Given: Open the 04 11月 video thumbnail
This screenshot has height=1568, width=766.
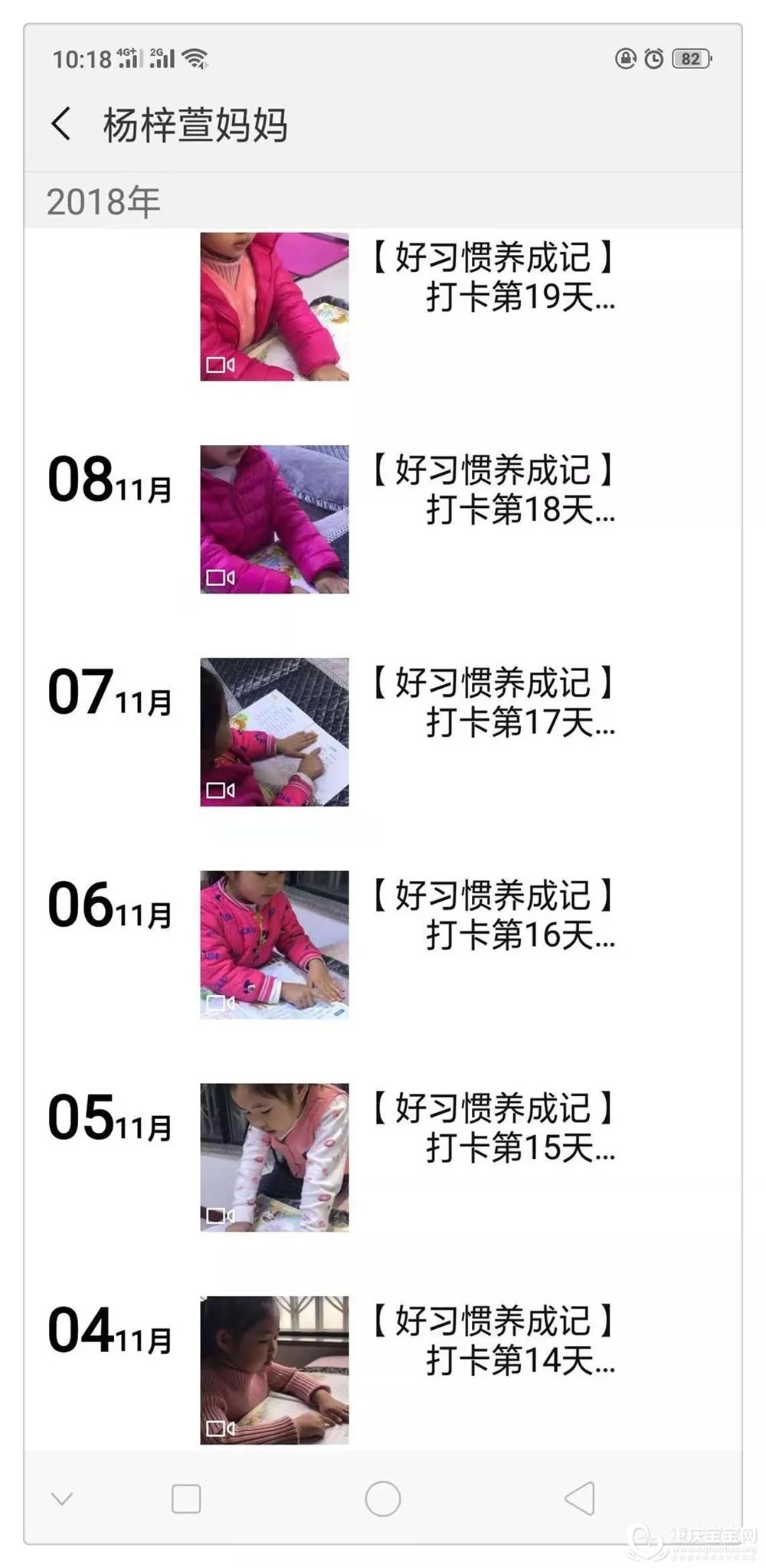Looking at the screenshot, I should tap(274, 1370).
